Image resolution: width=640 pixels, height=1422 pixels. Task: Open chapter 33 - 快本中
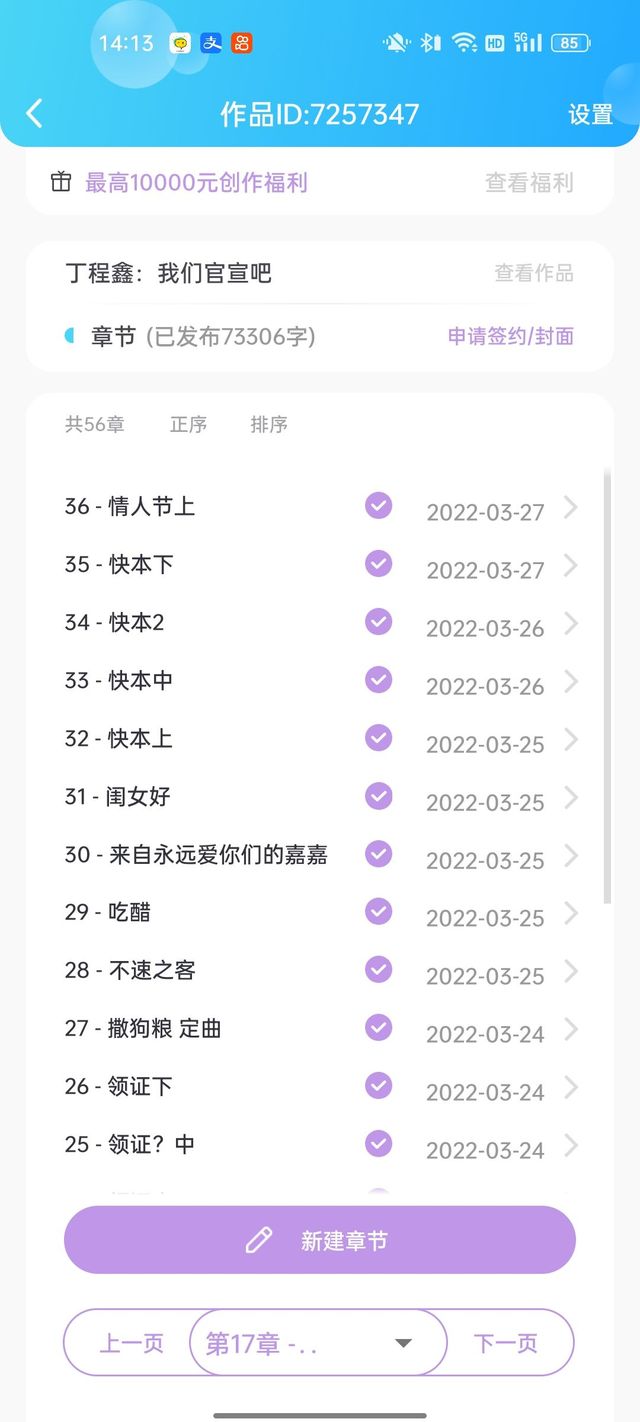(x=321, y=681)
